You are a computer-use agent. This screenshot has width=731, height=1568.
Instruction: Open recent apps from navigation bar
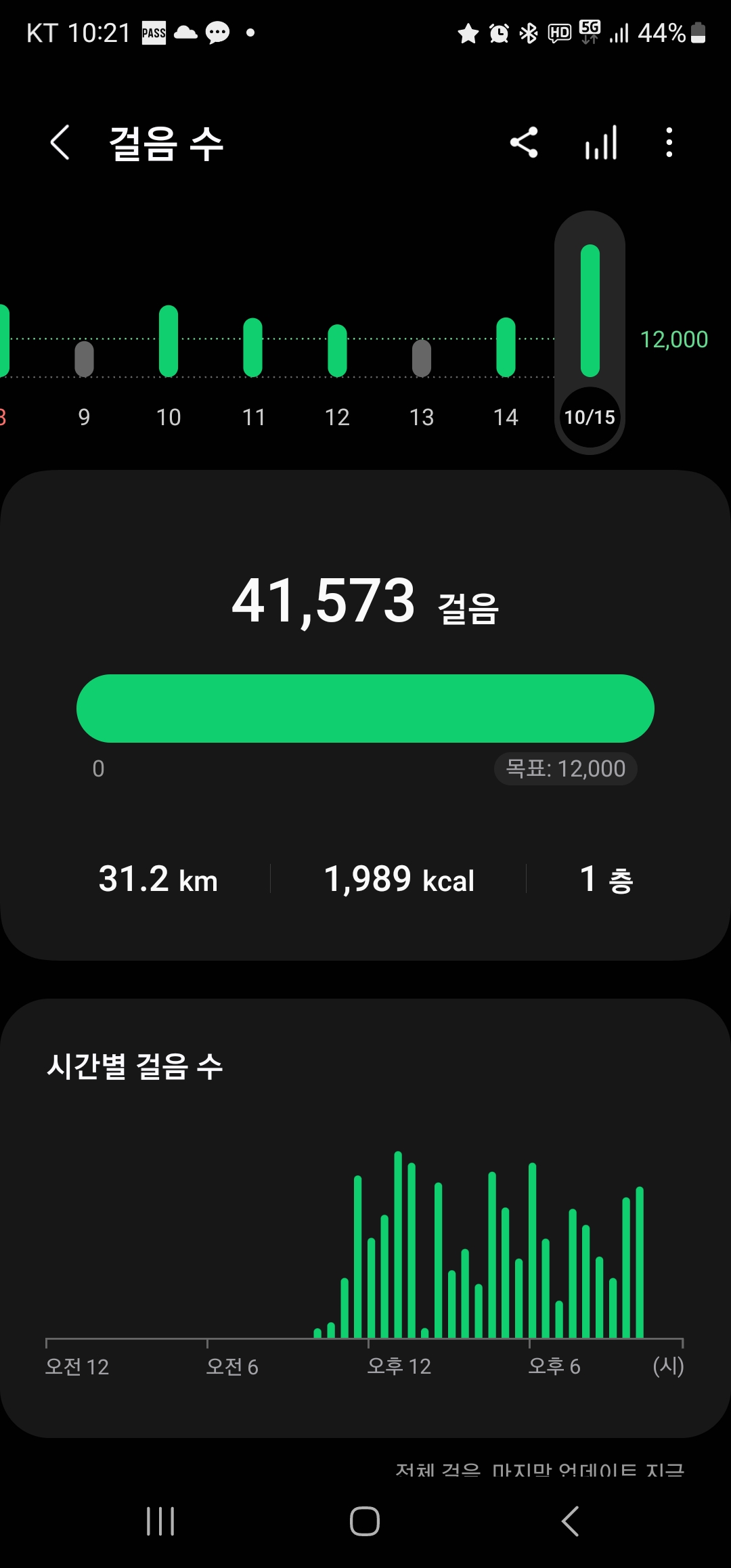coord(160,1521)
